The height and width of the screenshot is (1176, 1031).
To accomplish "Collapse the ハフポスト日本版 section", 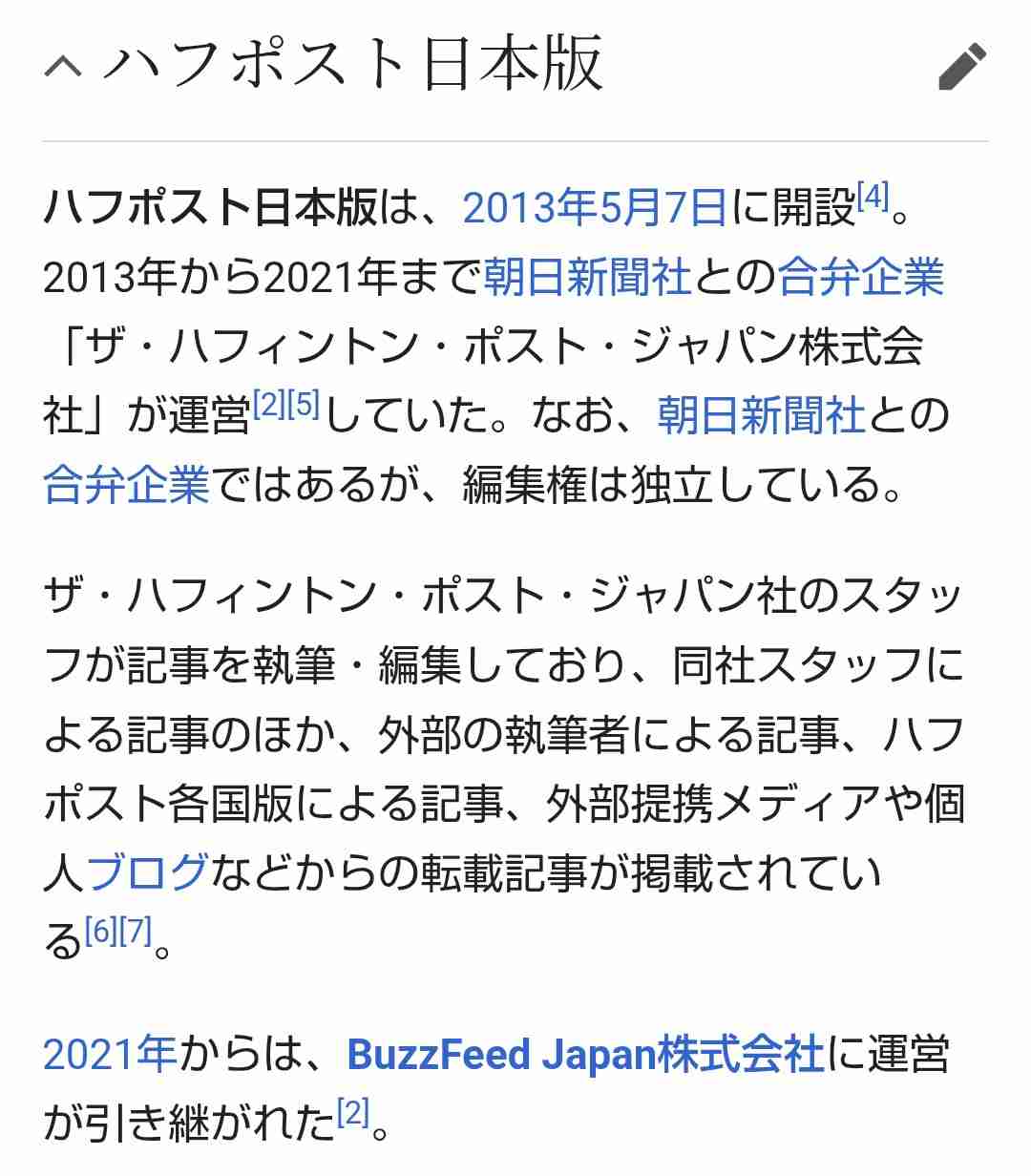I will (64, 67).
